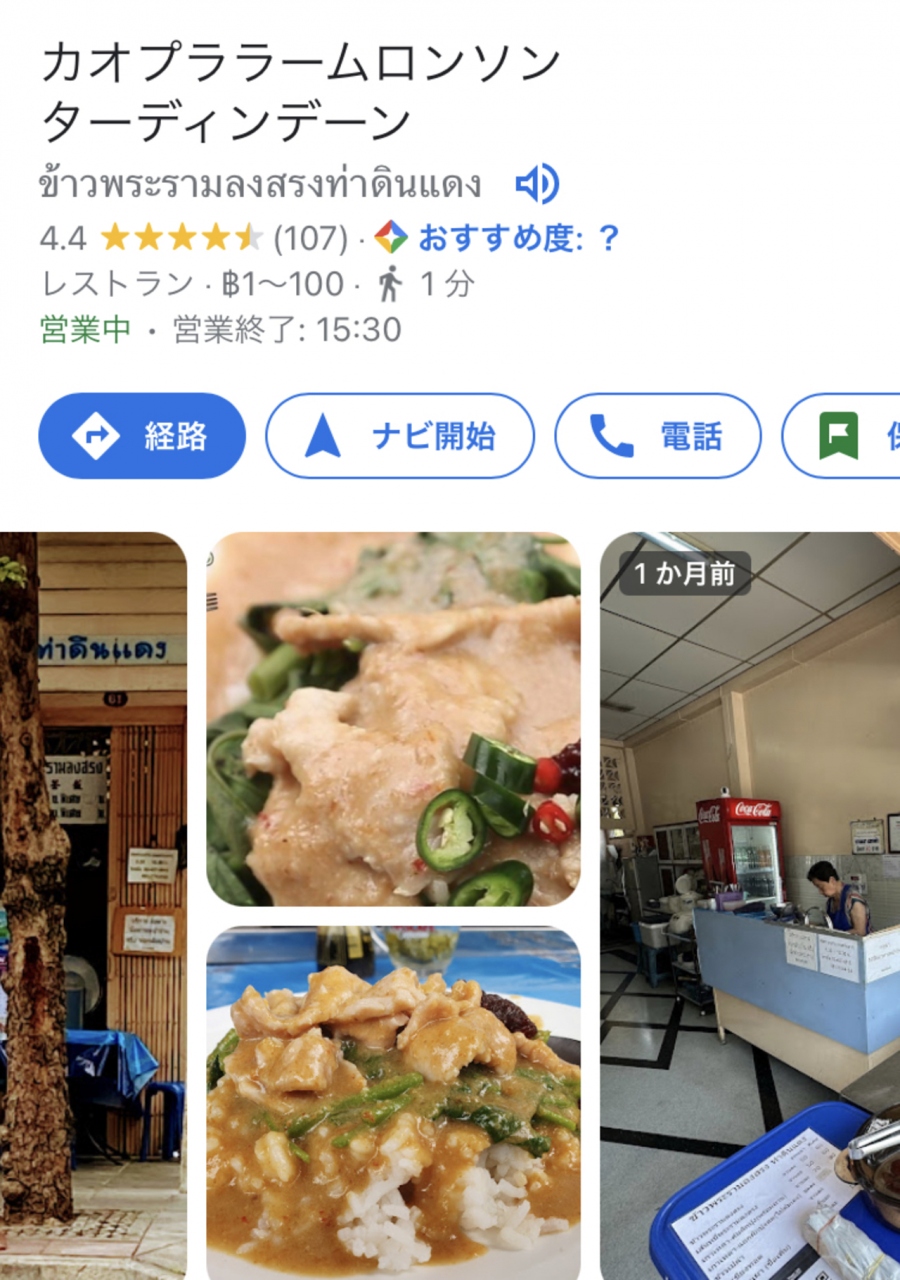Start navigation with ナビ開始
Viewport: 900px width, 1280px height.
tap(399, 436)
